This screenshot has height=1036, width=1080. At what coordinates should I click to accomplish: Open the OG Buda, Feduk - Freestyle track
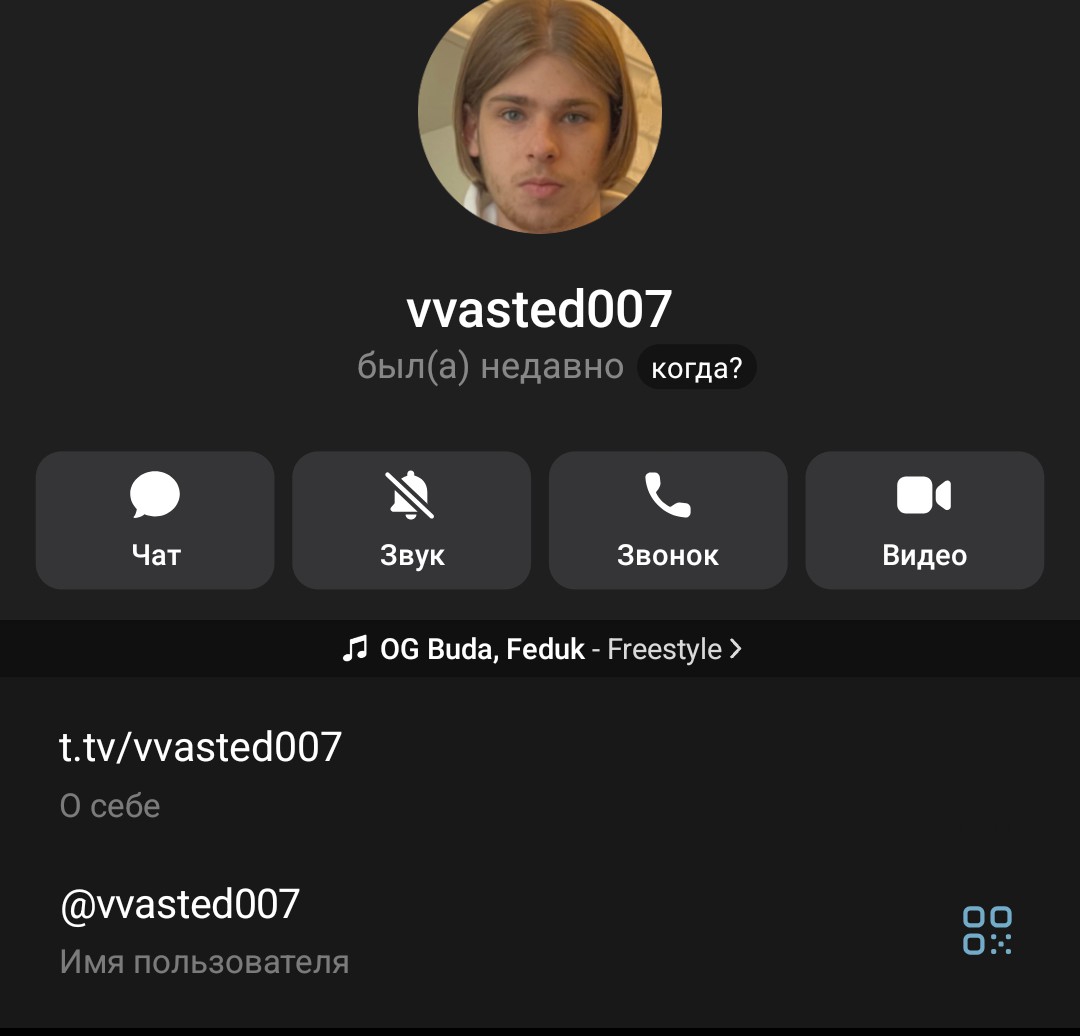click(x=540, y=649)
